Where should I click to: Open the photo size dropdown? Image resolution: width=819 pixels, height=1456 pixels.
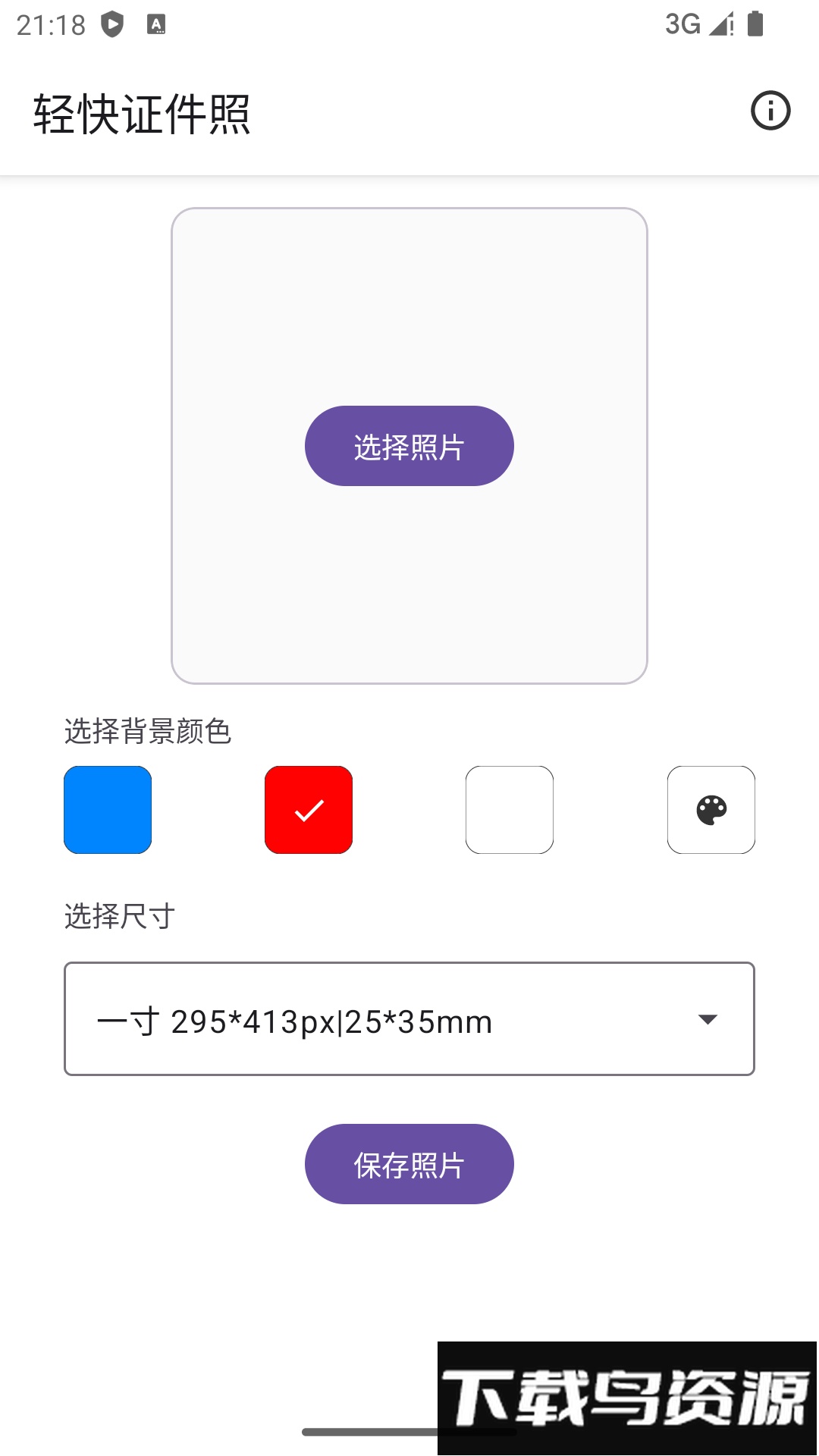[x=409, y=1018]
